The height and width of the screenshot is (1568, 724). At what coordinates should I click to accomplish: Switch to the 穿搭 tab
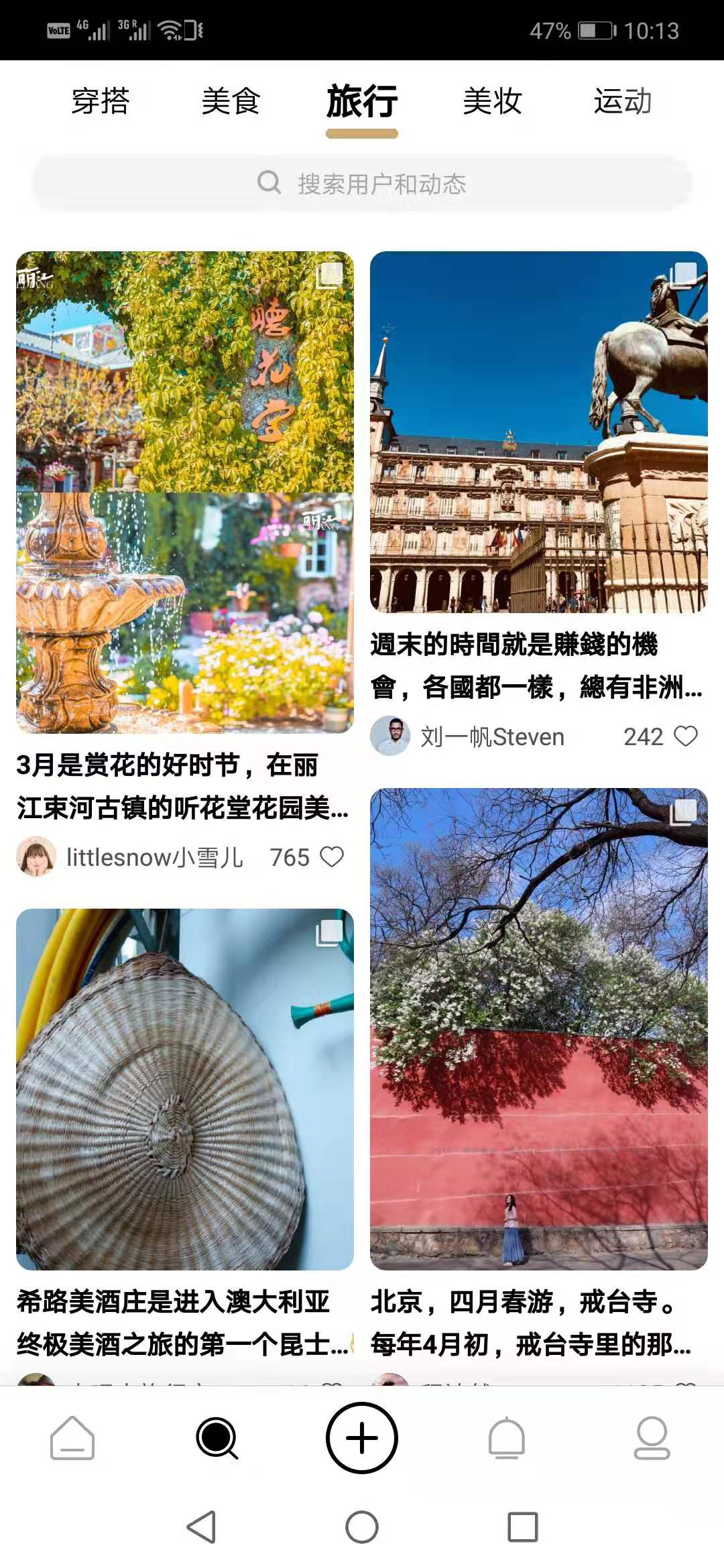pyautogui.click(x=101, y=102)
